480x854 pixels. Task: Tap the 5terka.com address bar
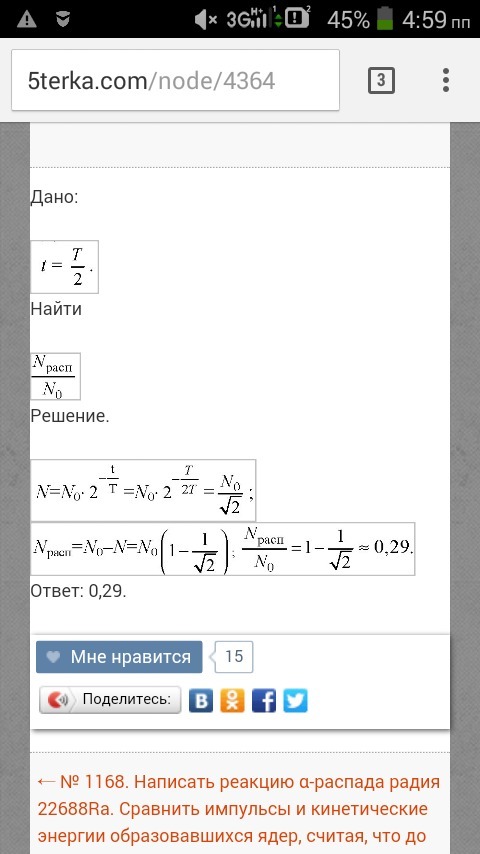pyautogui.click(x=175, y=81)
